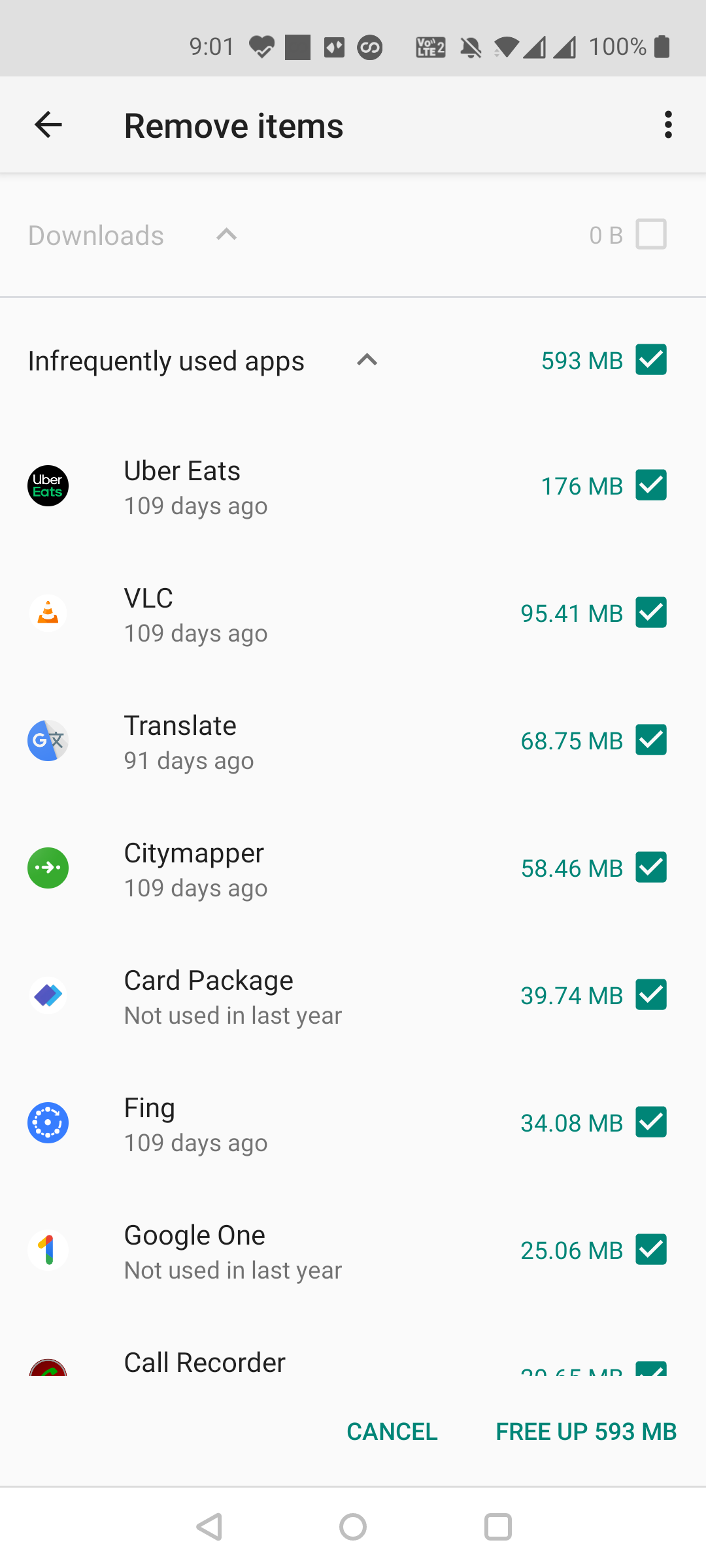The height and width of the screenshot is (1568, 706).
Task: Tap the VLC app icon
Action: pyautogui.click(x=48, y=613)
